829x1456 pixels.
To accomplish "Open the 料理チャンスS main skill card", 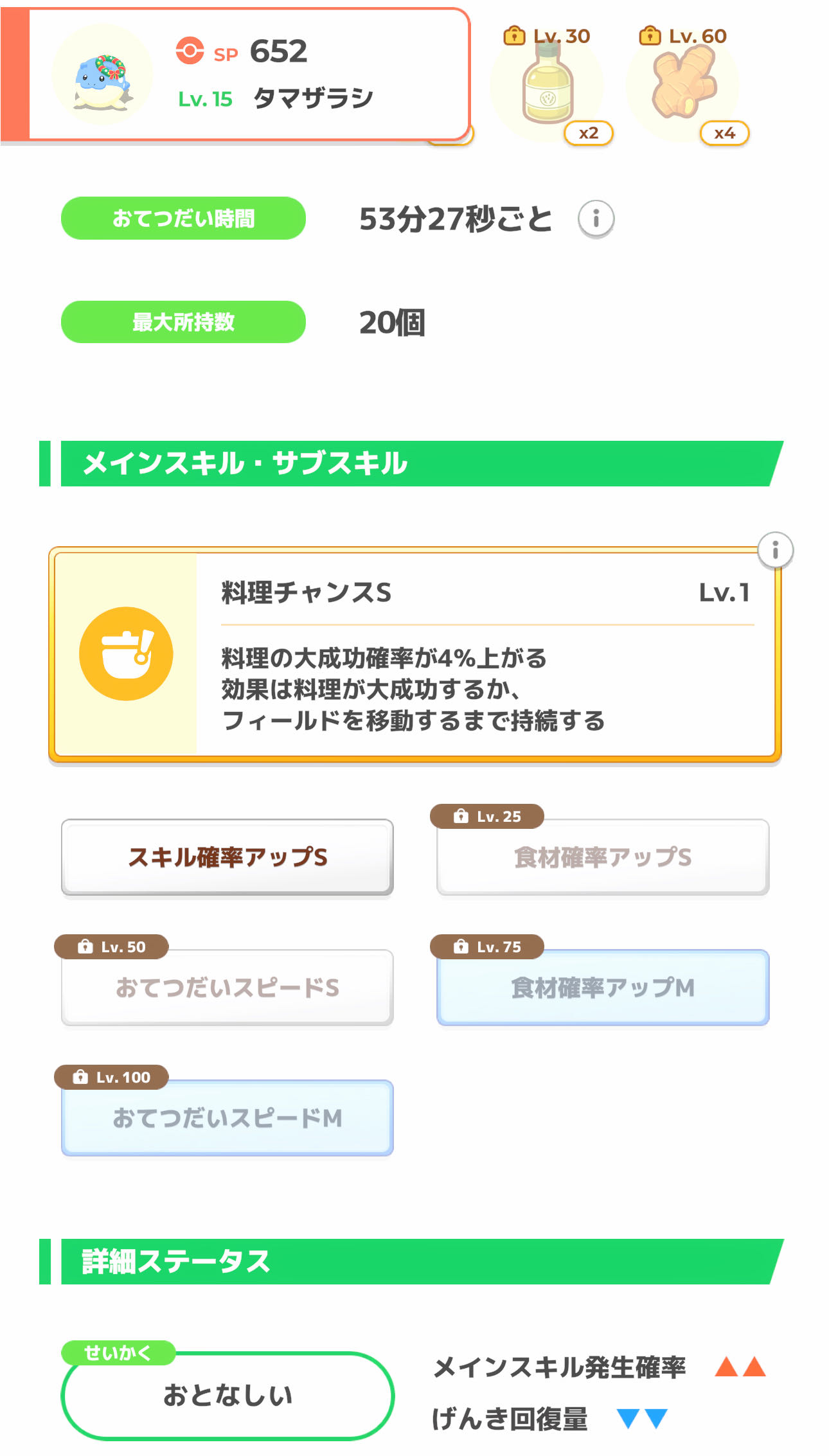I will tap(415, 654).
